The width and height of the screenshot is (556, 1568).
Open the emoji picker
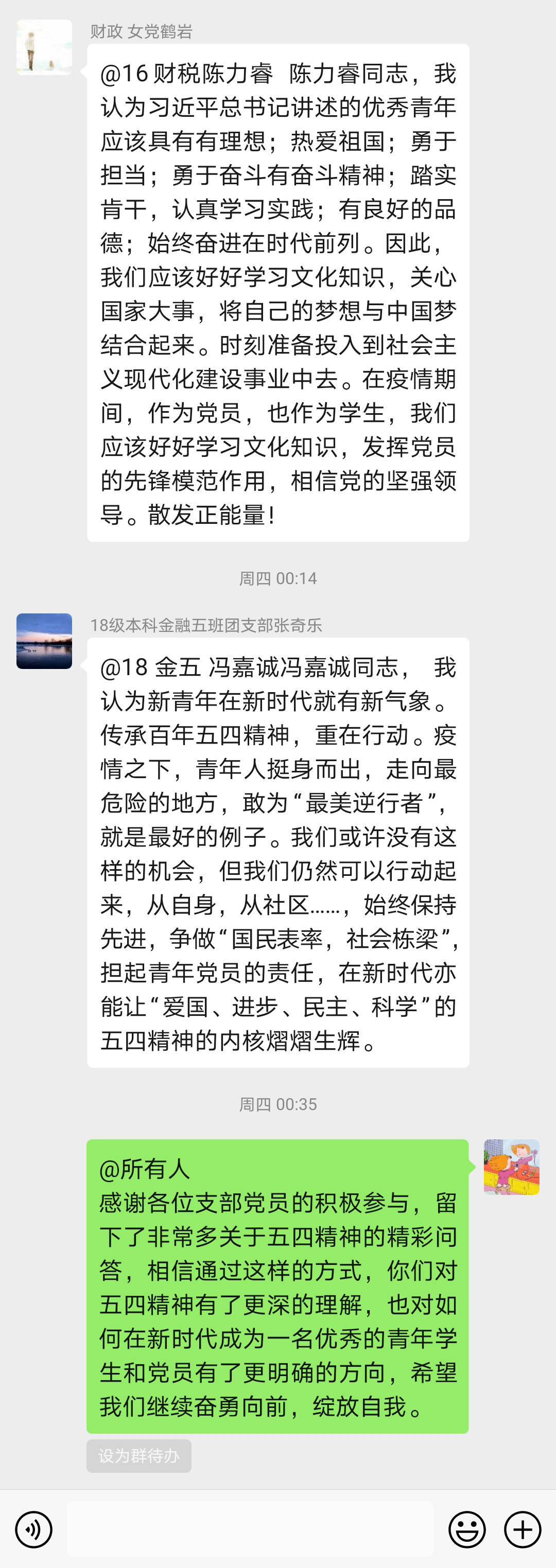[x=467, y=1529]
